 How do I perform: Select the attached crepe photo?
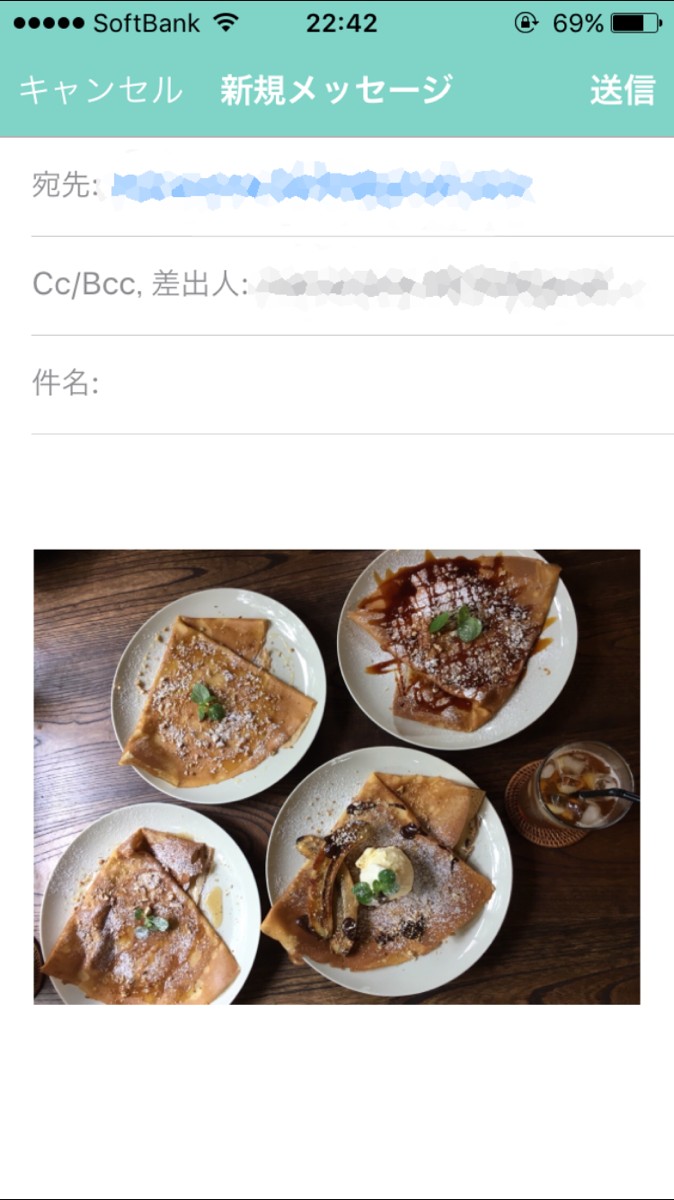point(337,776)
